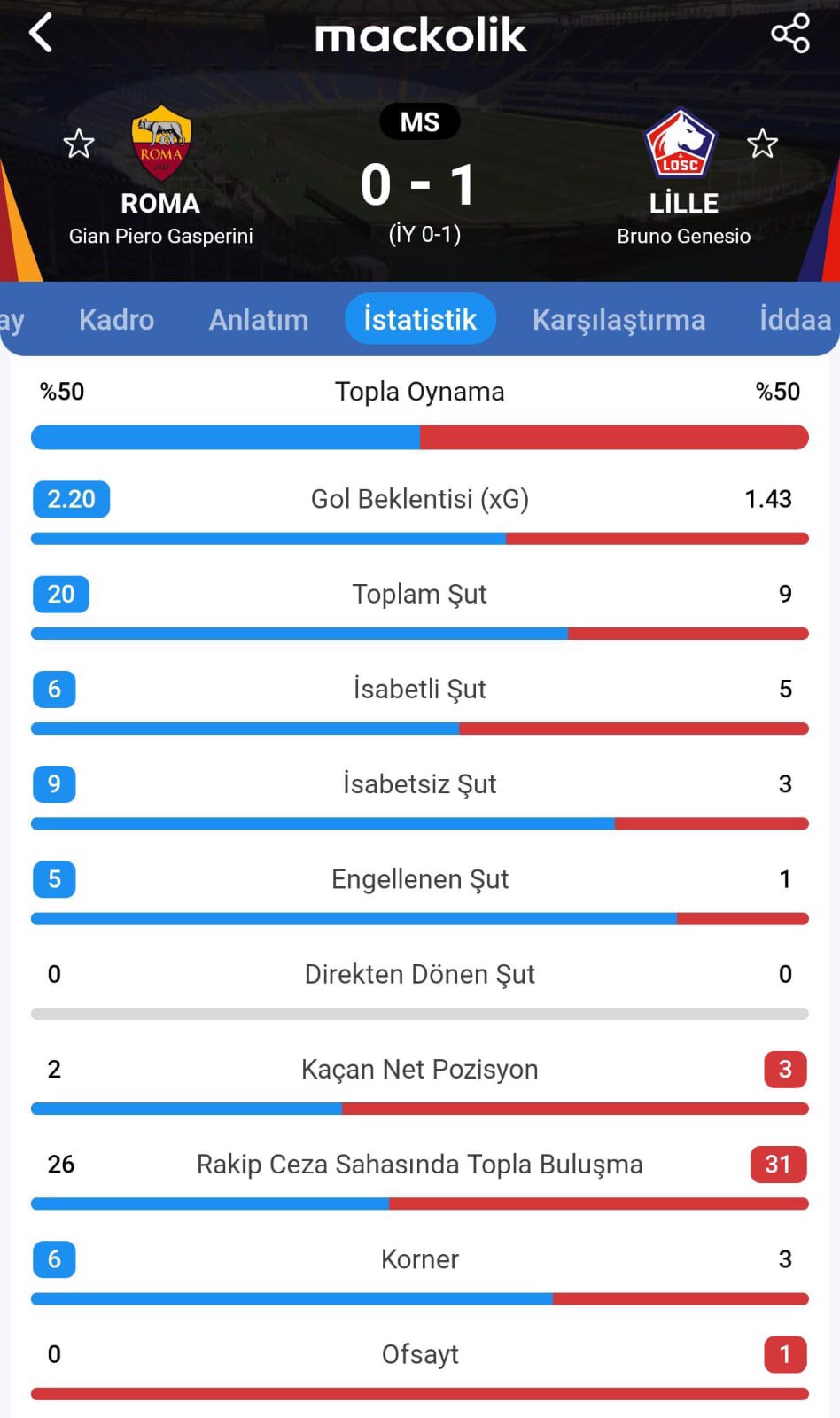Open the Anlatım tab

[x=259, y=319]
